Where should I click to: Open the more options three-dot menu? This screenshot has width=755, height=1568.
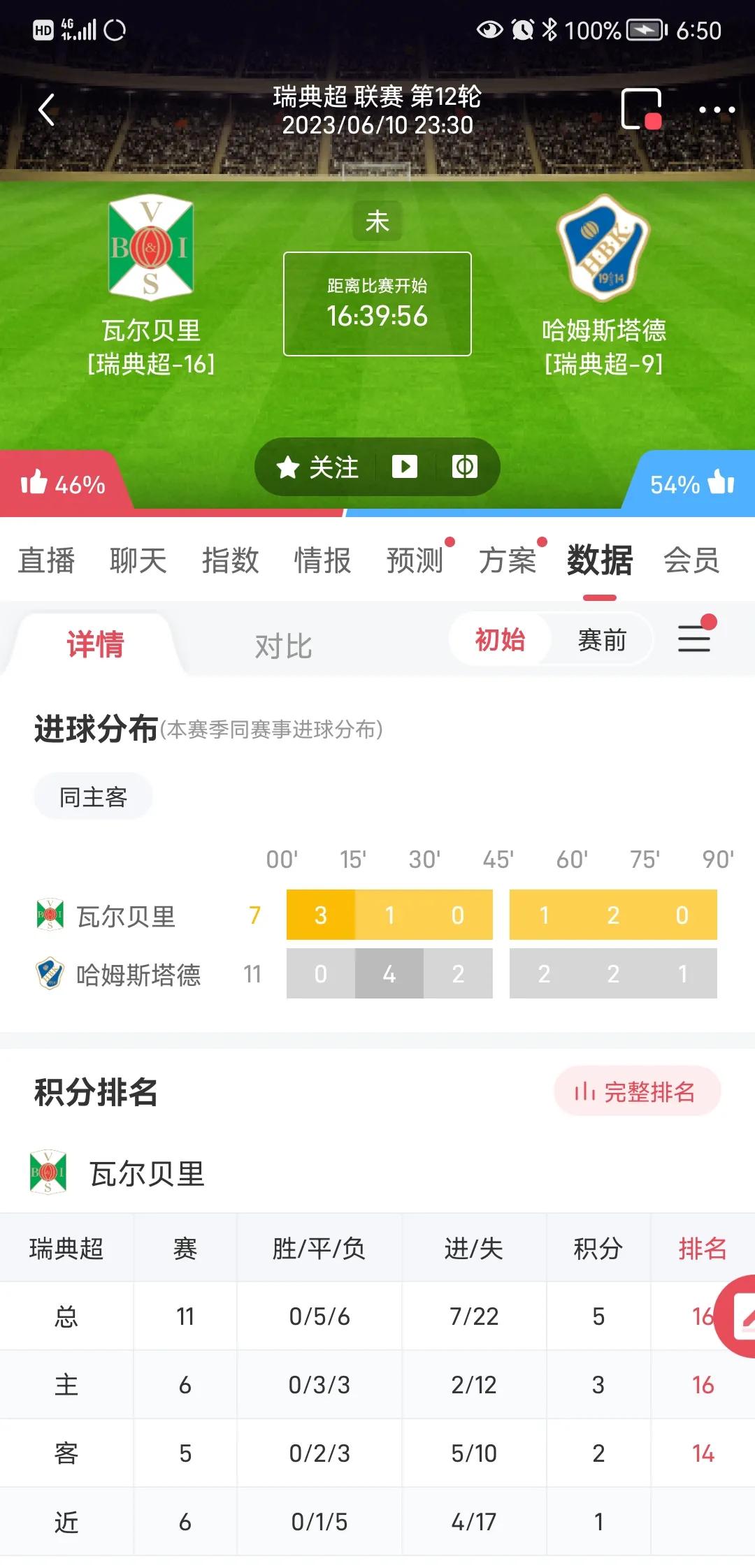[715, 110]
